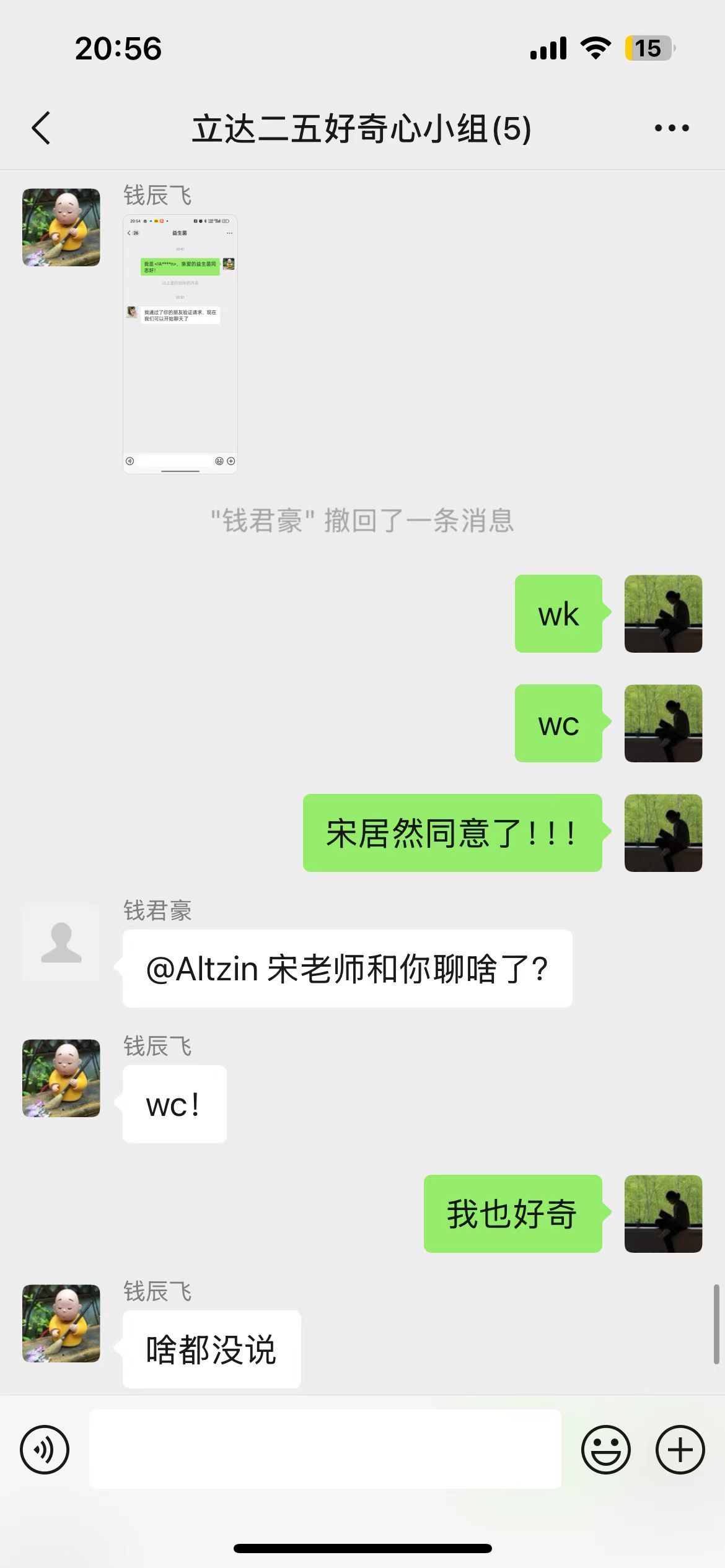Open the screenshot image sent by 钱辰飞
The height and width of the screenshot is (1568, 725).
click(180, 344)
